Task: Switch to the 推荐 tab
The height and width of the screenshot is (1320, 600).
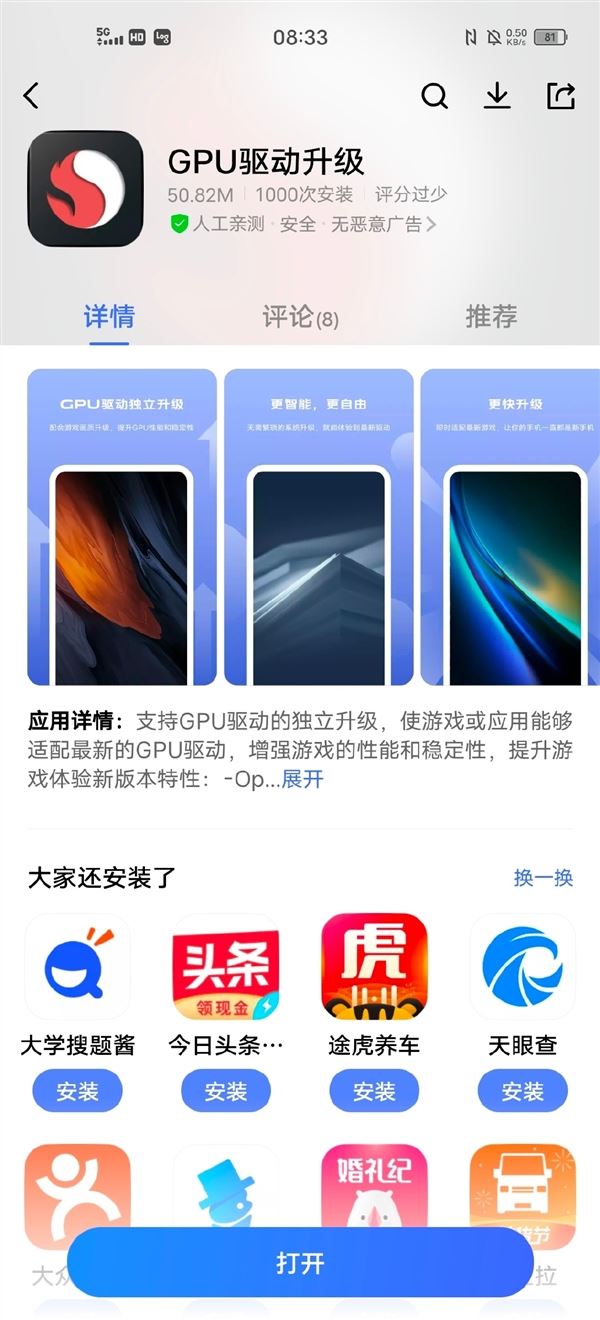Action: pos(491,317)
